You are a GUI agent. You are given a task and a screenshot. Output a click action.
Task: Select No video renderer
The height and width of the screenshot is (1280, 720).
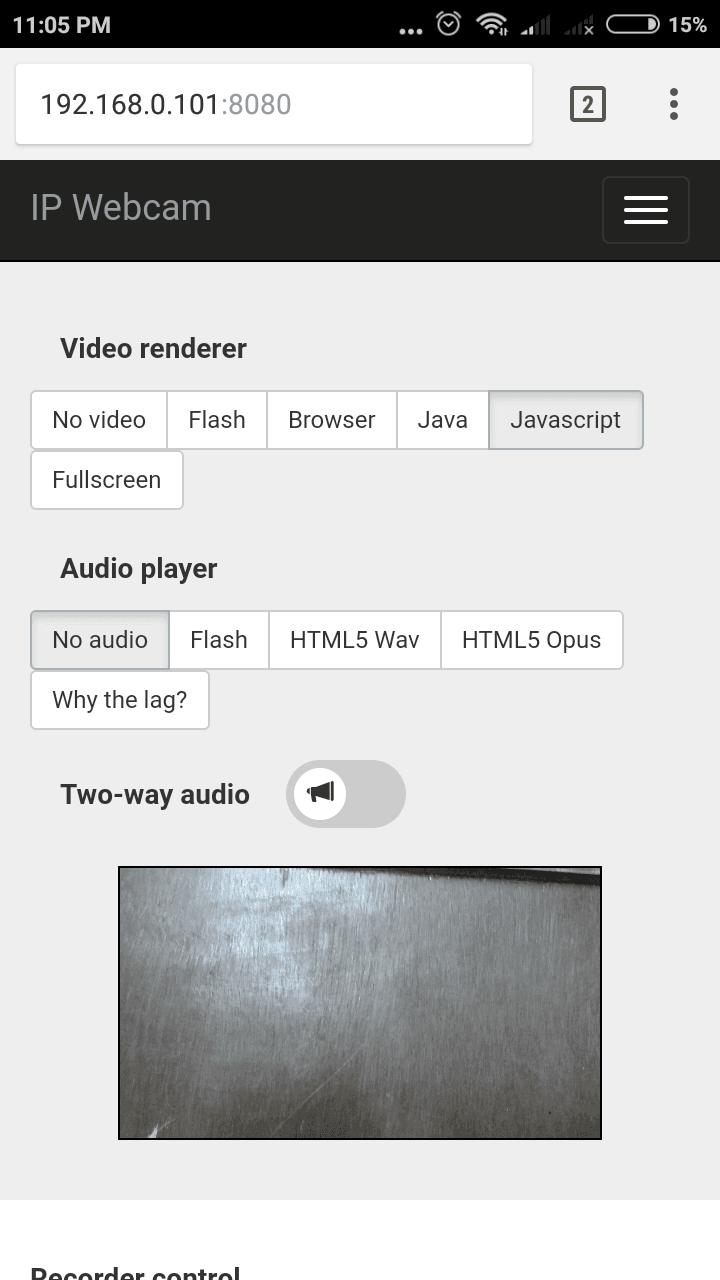[99, 420]
